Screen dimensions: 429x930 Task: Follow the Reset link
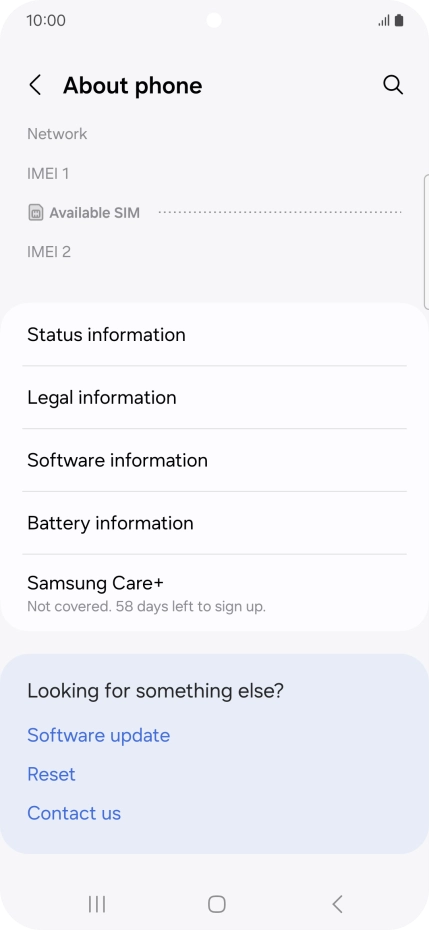pos(52,774)
